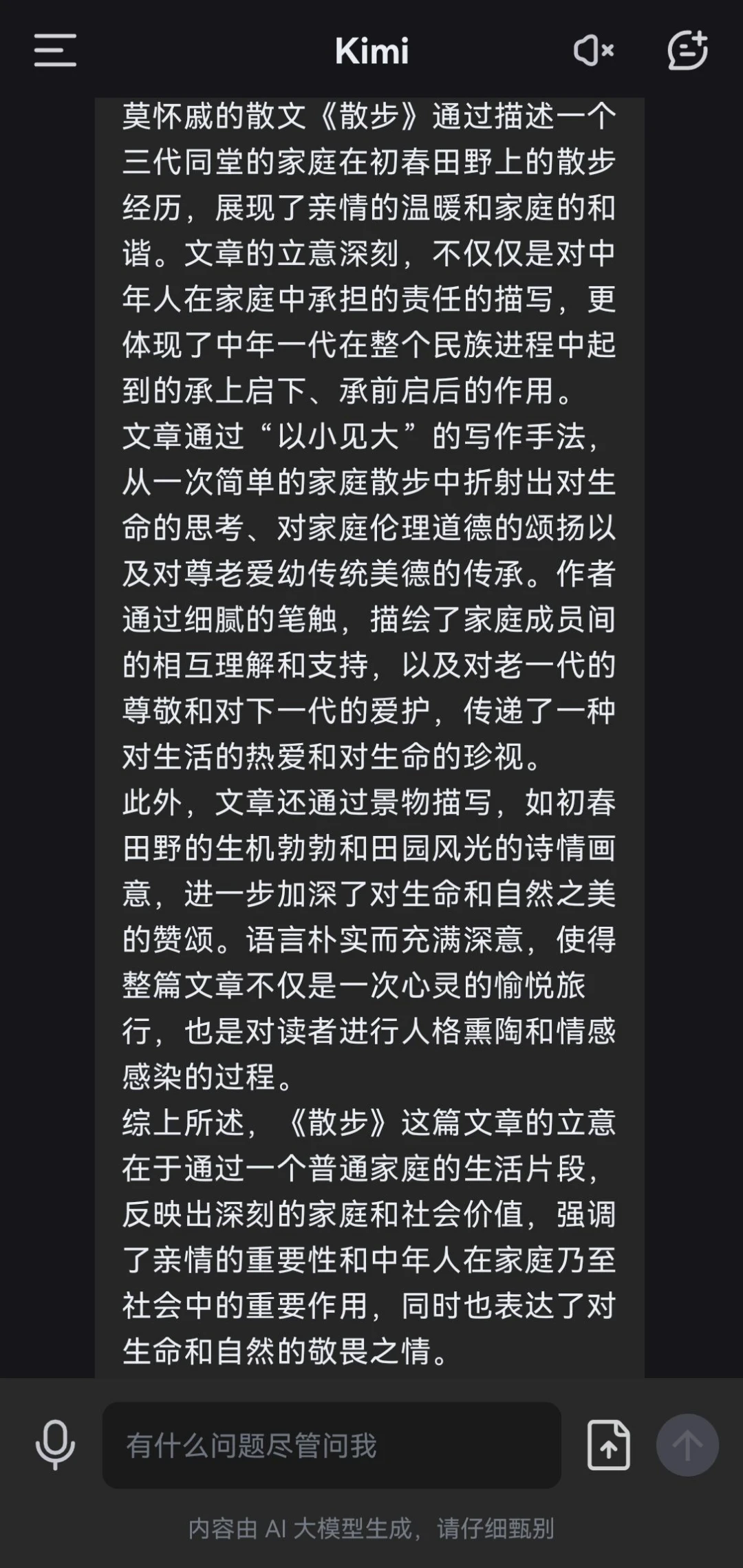Toggle the muted speaker icon
The image size is (743, 1568).
point(593,51)
